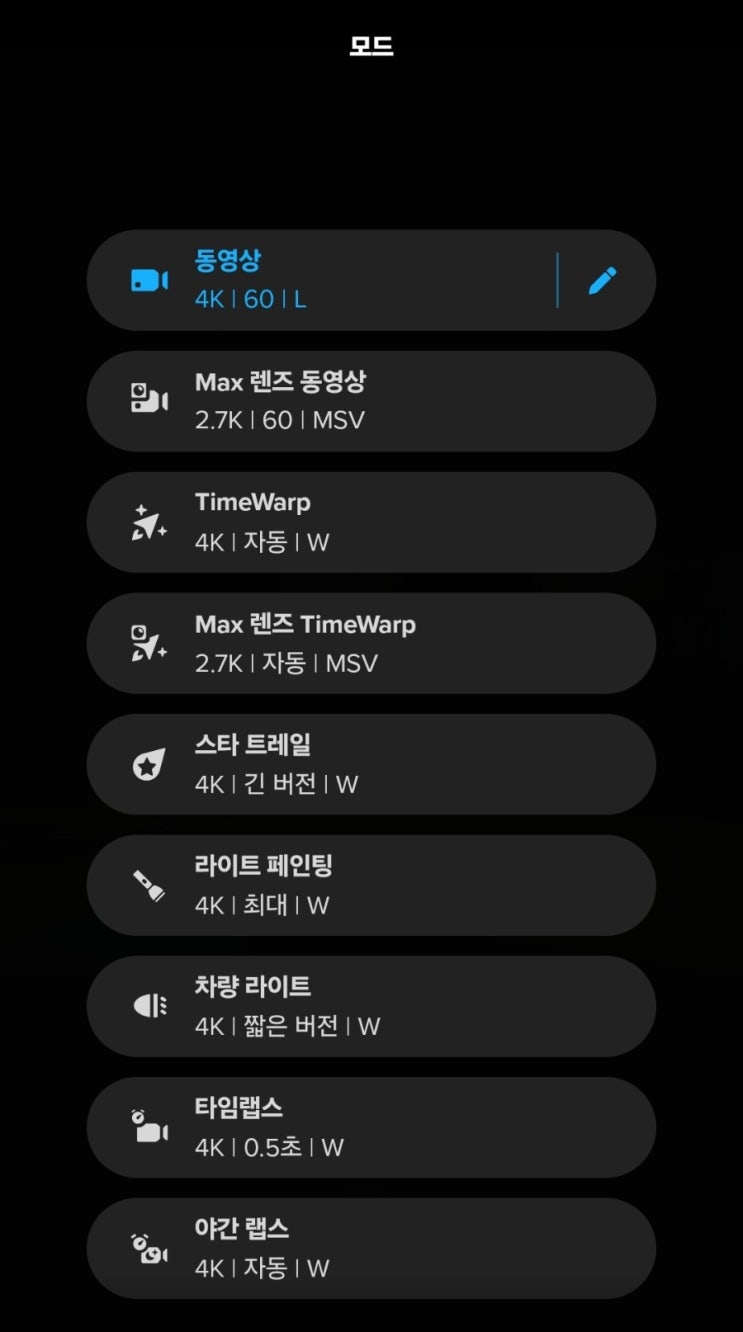The image size is (743, 1332).
Task: Select 차량 라이트 mode
Action: 370,1006
